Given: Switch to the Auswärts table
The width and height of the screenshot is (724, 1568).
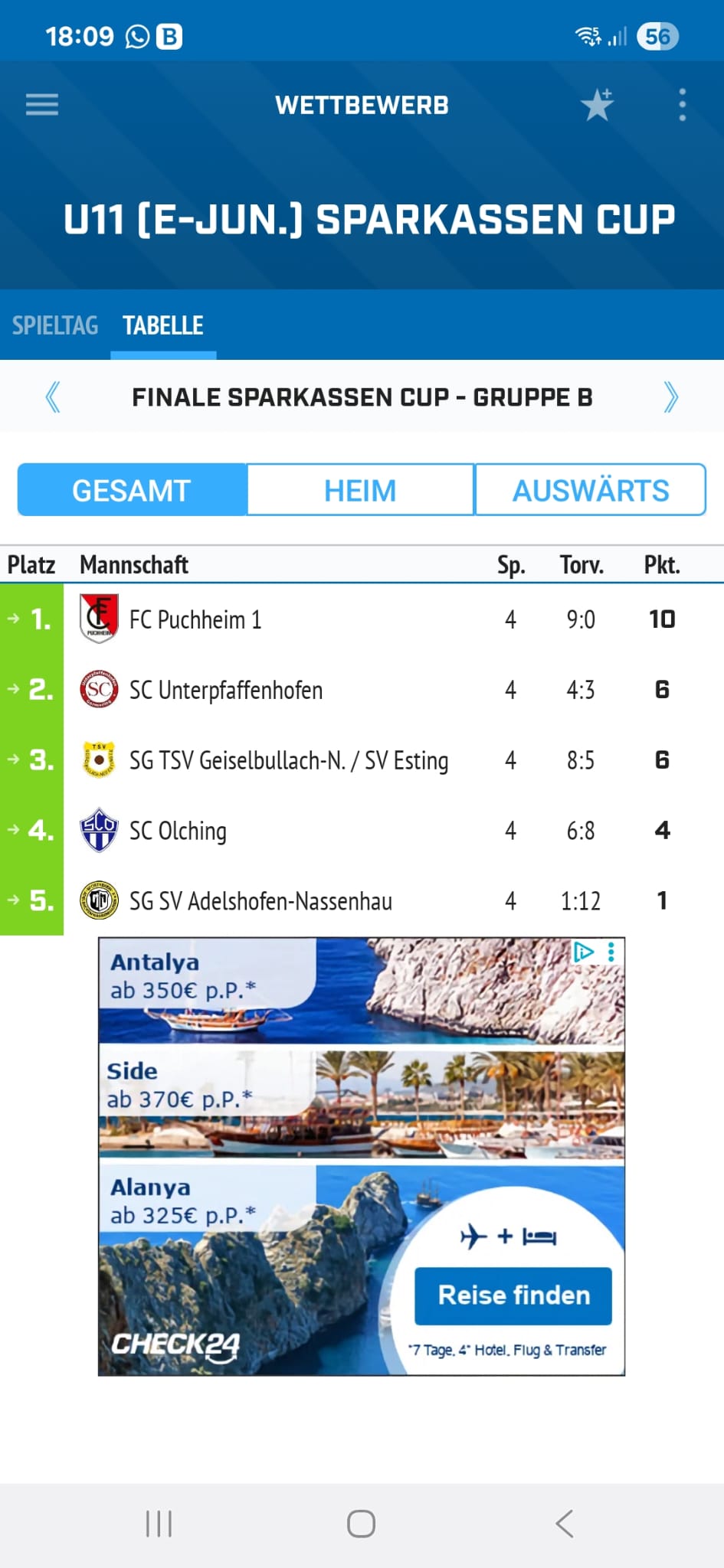Looking at the screenshot, I should click(591, 490).
